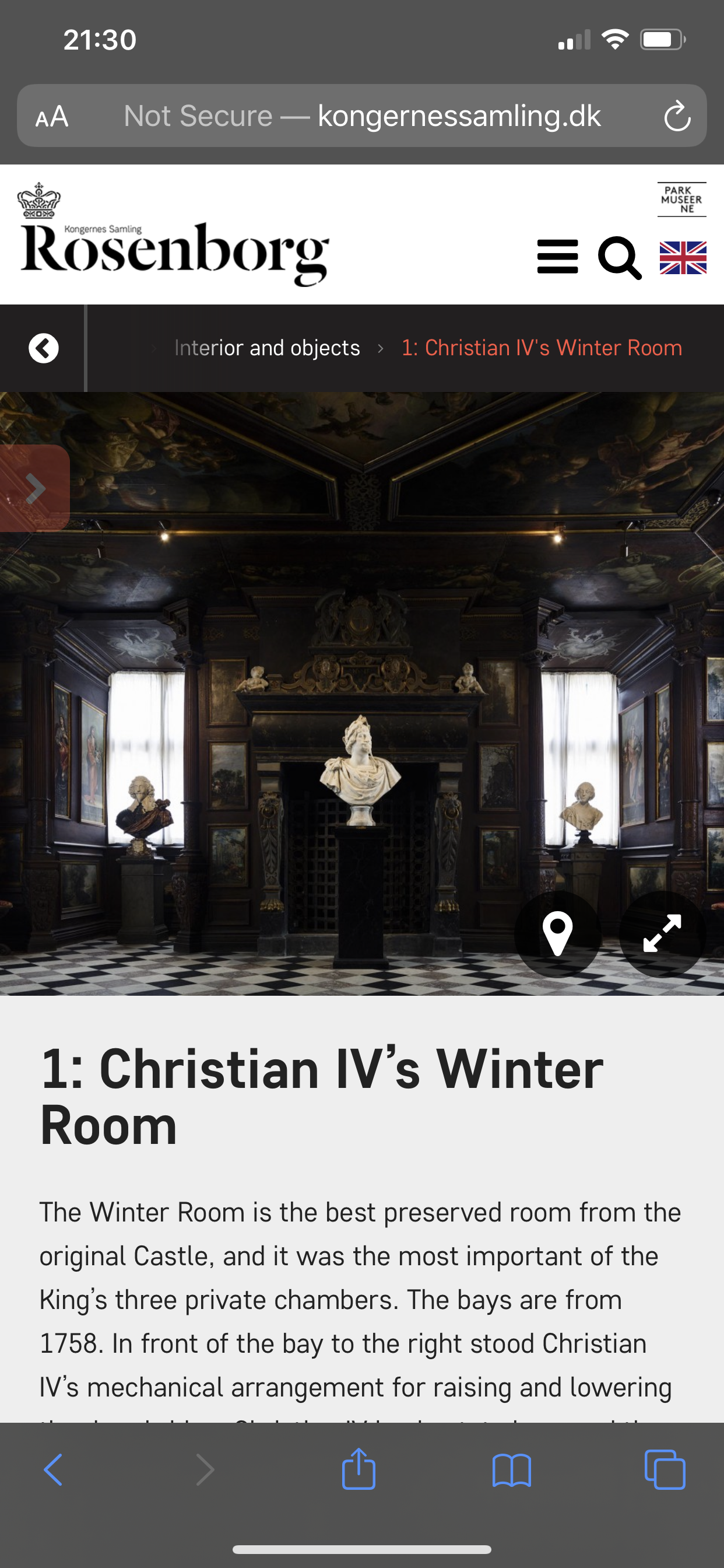The width and height of the screenshot is (724, 1568).
Task: Tap the kongernessamling.dk address bar
Action: pyautogui.click(x=362, y=116)
